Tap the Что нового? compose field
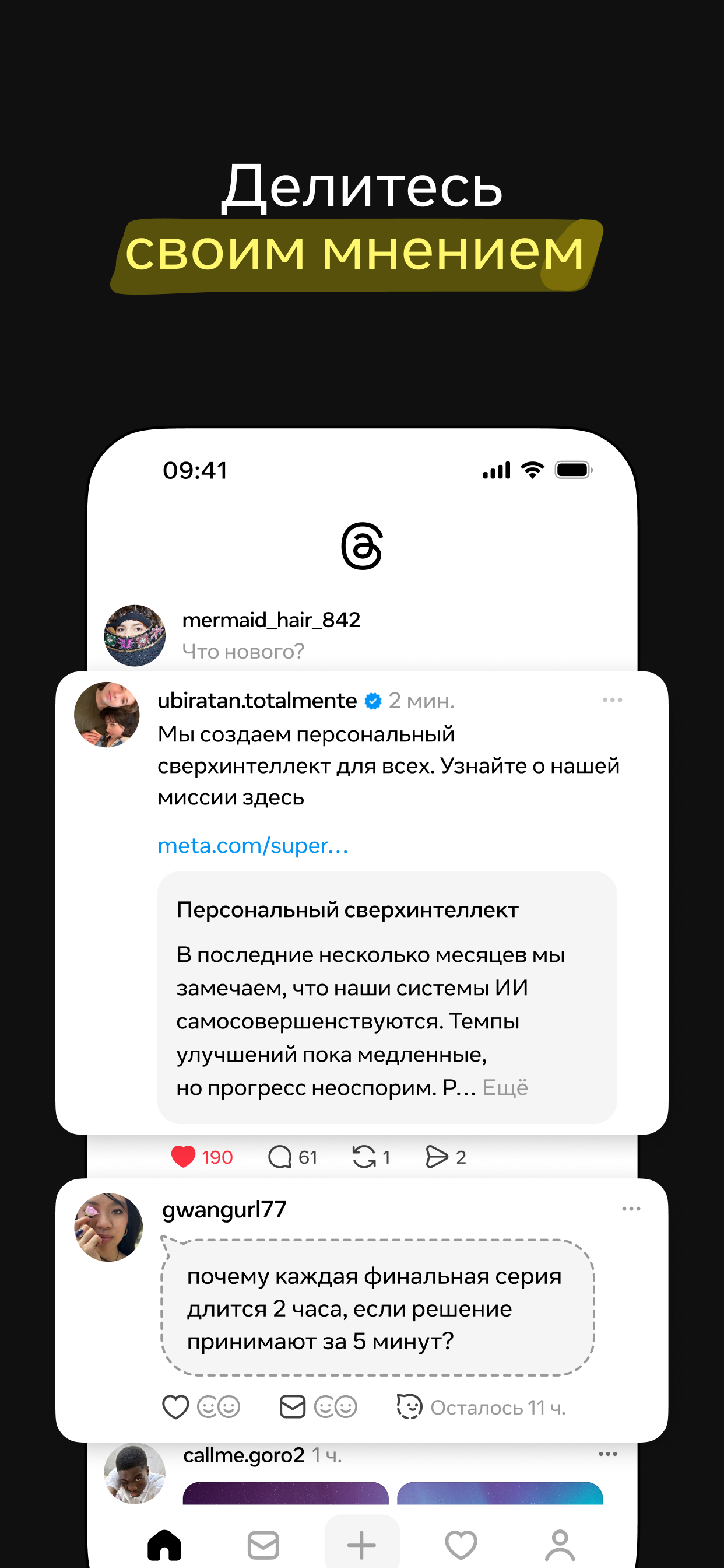 [243, 650]
